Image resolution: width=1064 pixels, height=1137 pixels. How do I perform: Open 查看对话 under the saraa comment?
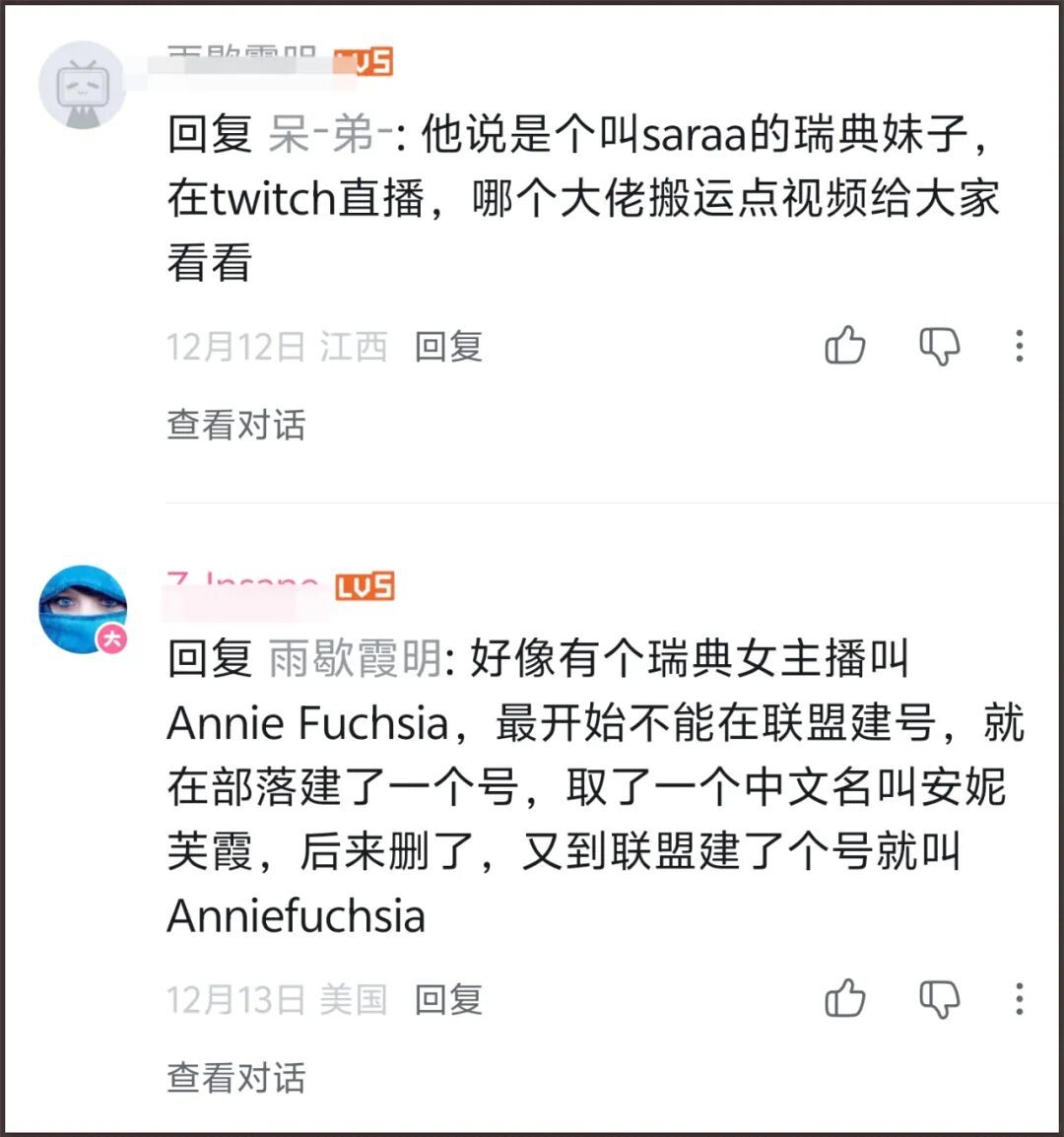point(236,425)
